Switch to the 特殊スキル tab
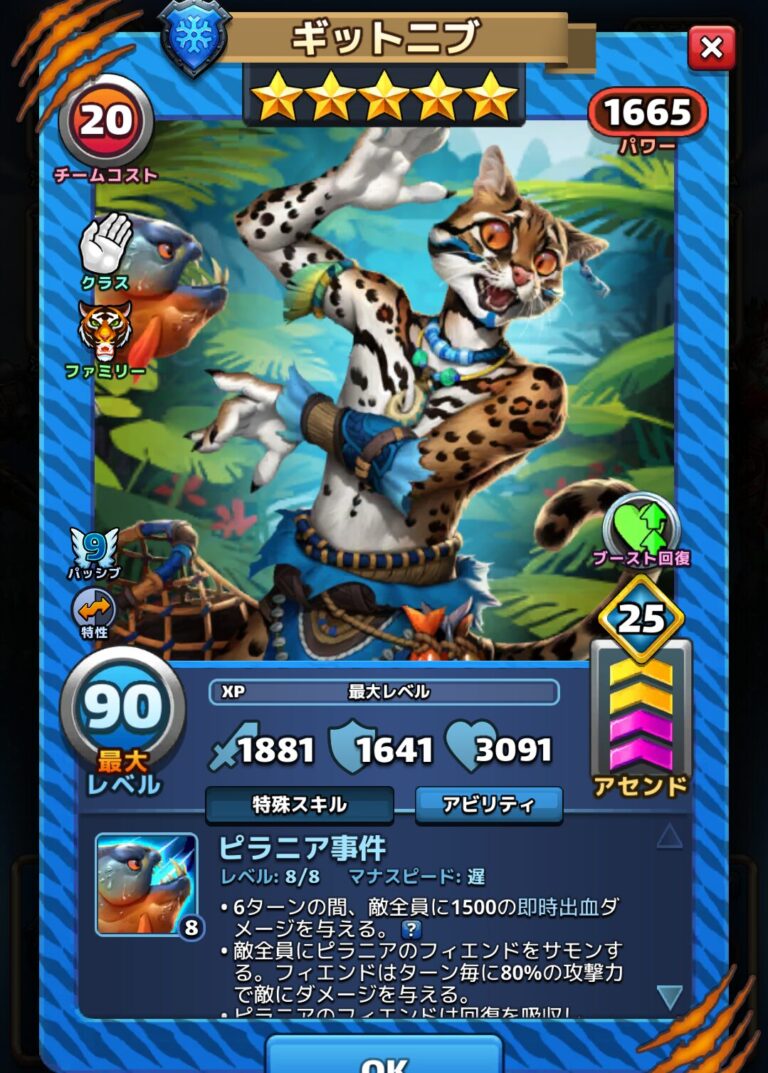Image resolution: width=768 pixels, height=1073 pixels. click(299, 804)
